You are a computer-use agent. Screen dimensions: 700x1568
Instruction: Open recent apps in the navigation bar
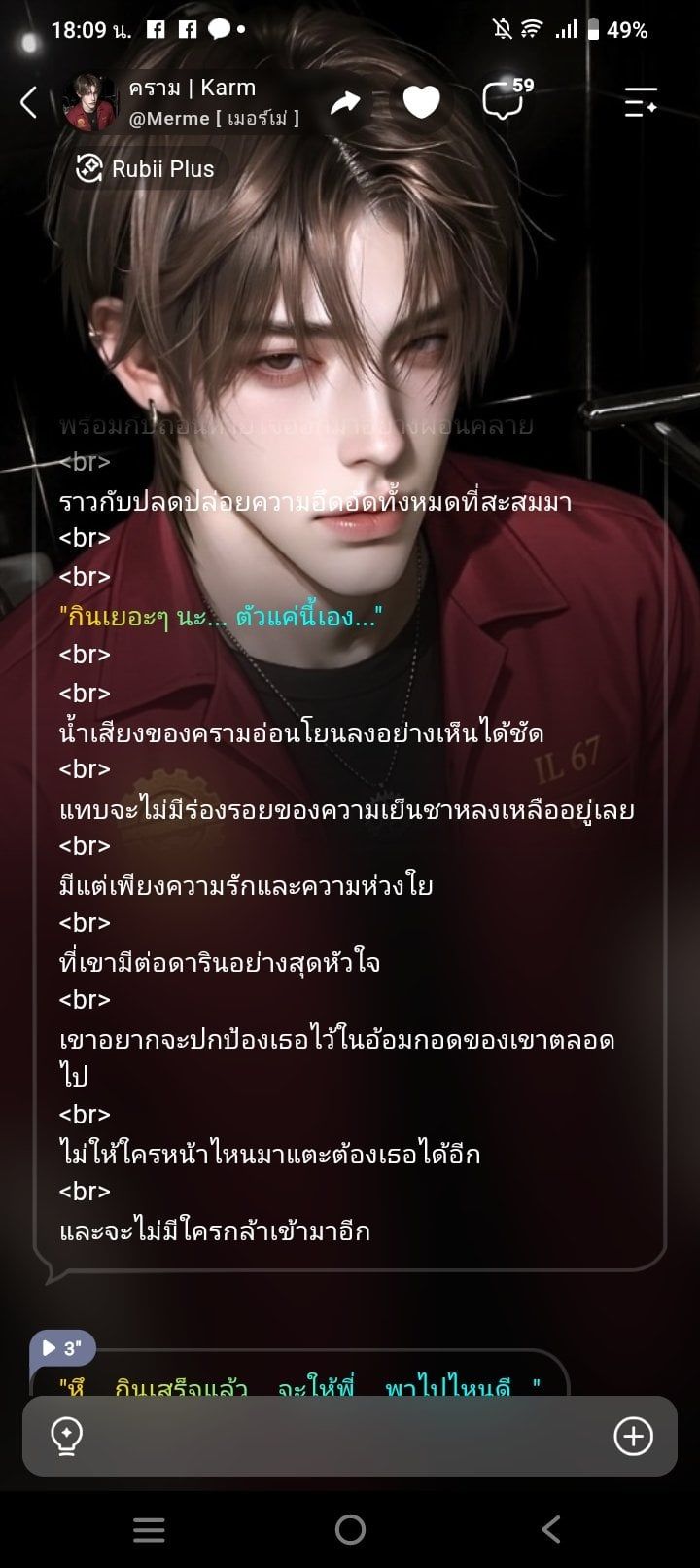(149, 1530)
